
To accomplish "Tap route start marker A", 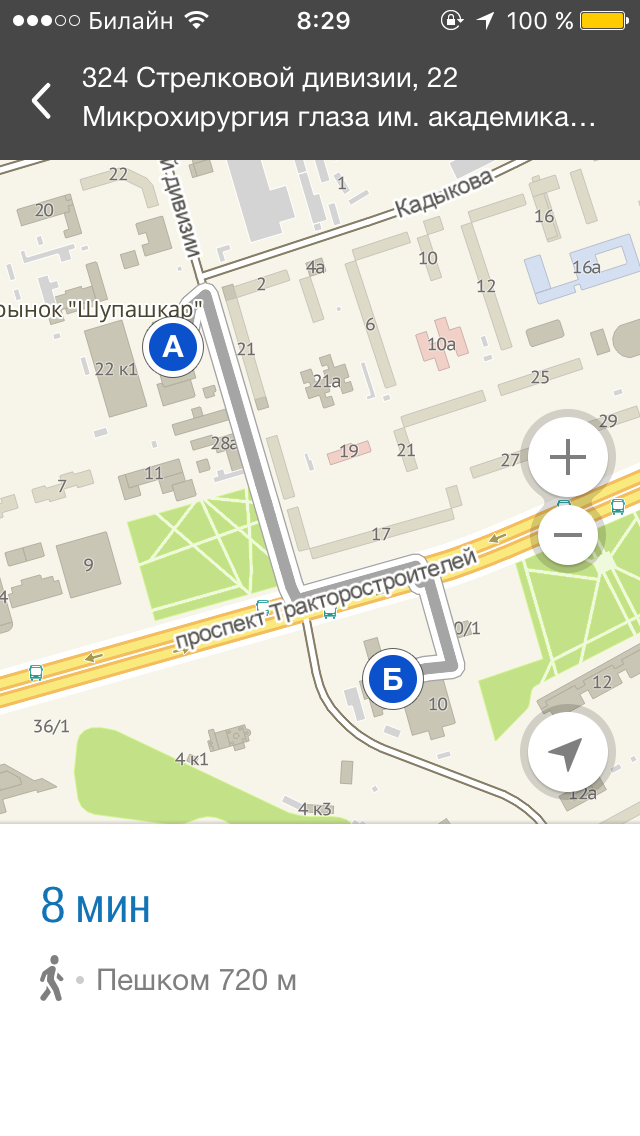I will click(x=173, y=347).
